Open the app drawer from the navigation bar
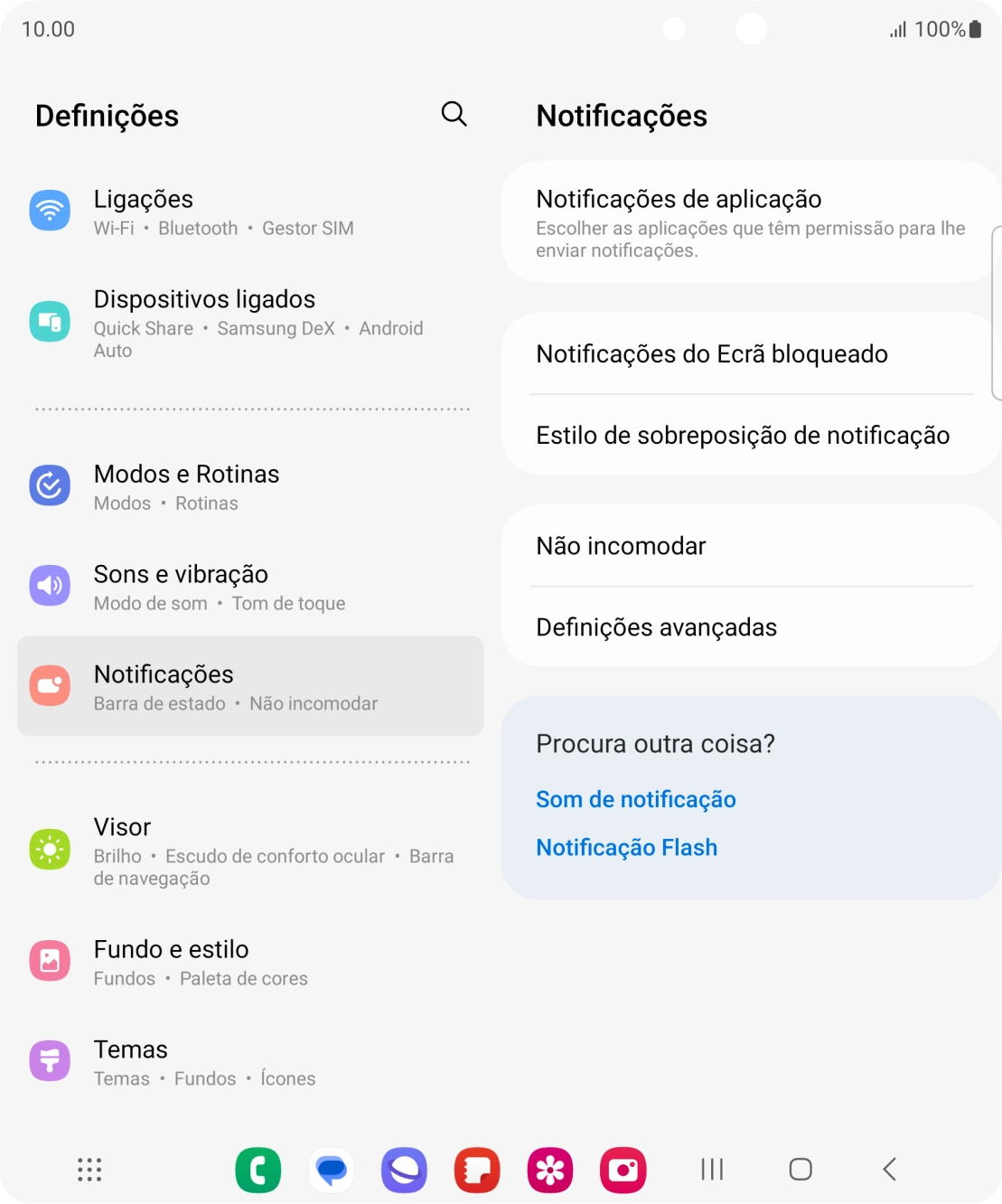Image resolution: width=1002 pixels, height=1204 pixels. (x=88, y=1170)
